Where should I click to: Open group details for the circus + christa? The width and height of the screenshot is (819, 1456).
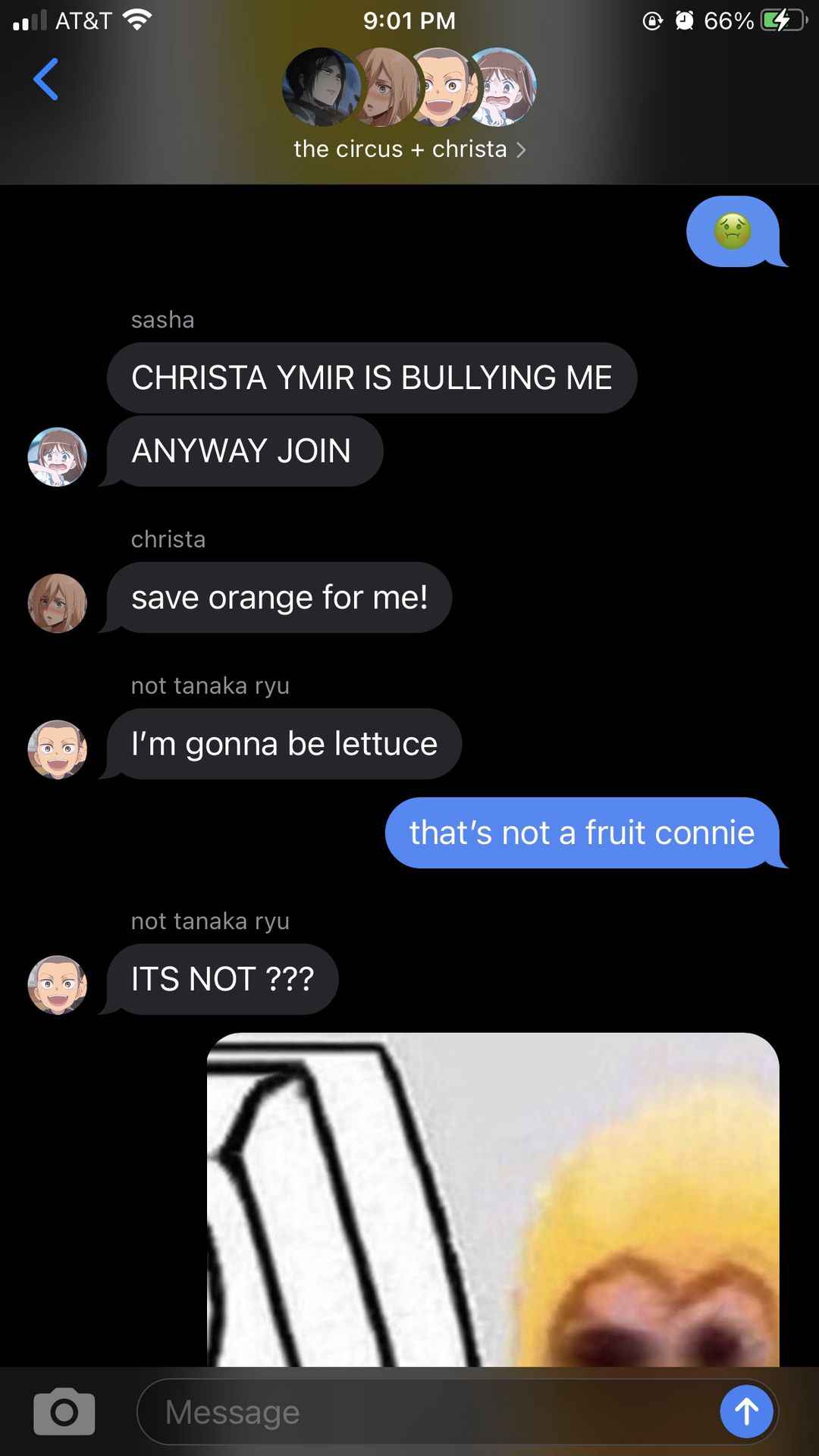(x=409, y=149)
